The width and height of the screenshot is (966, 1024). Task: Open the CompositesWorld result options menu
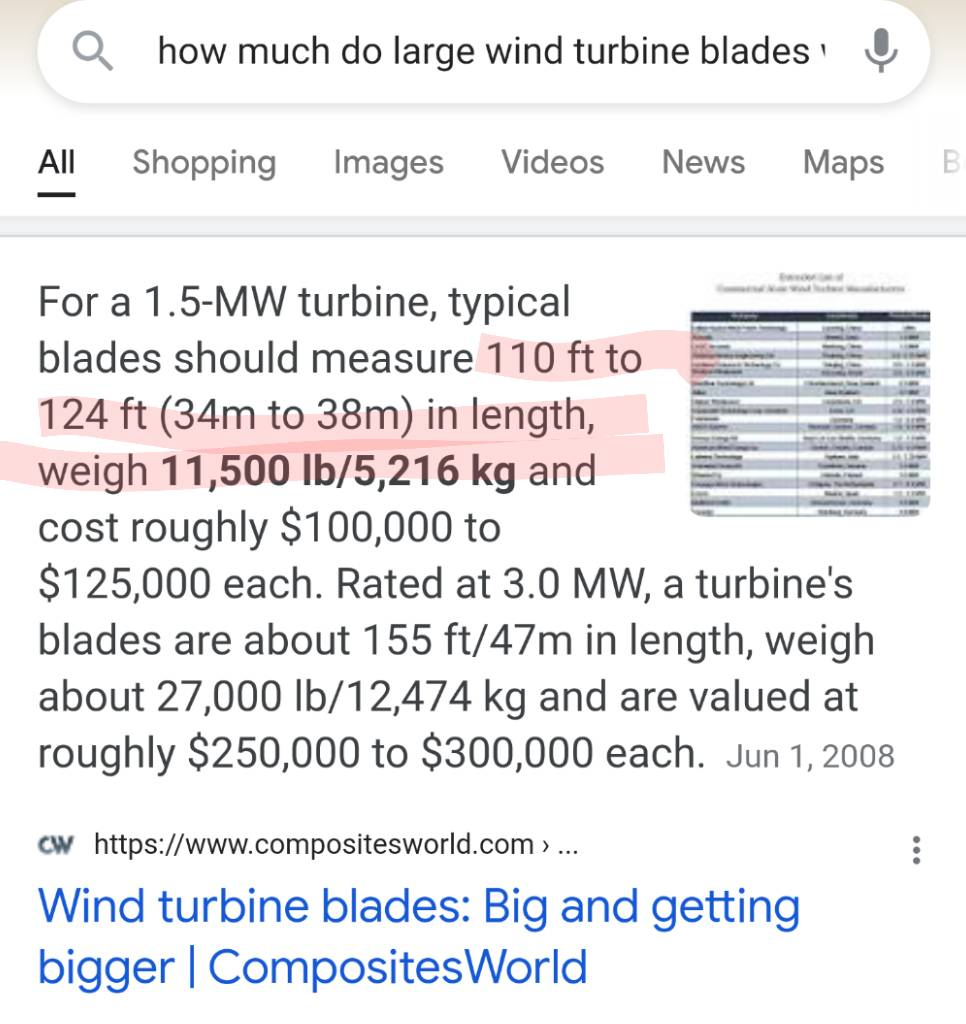coord(915,849)
